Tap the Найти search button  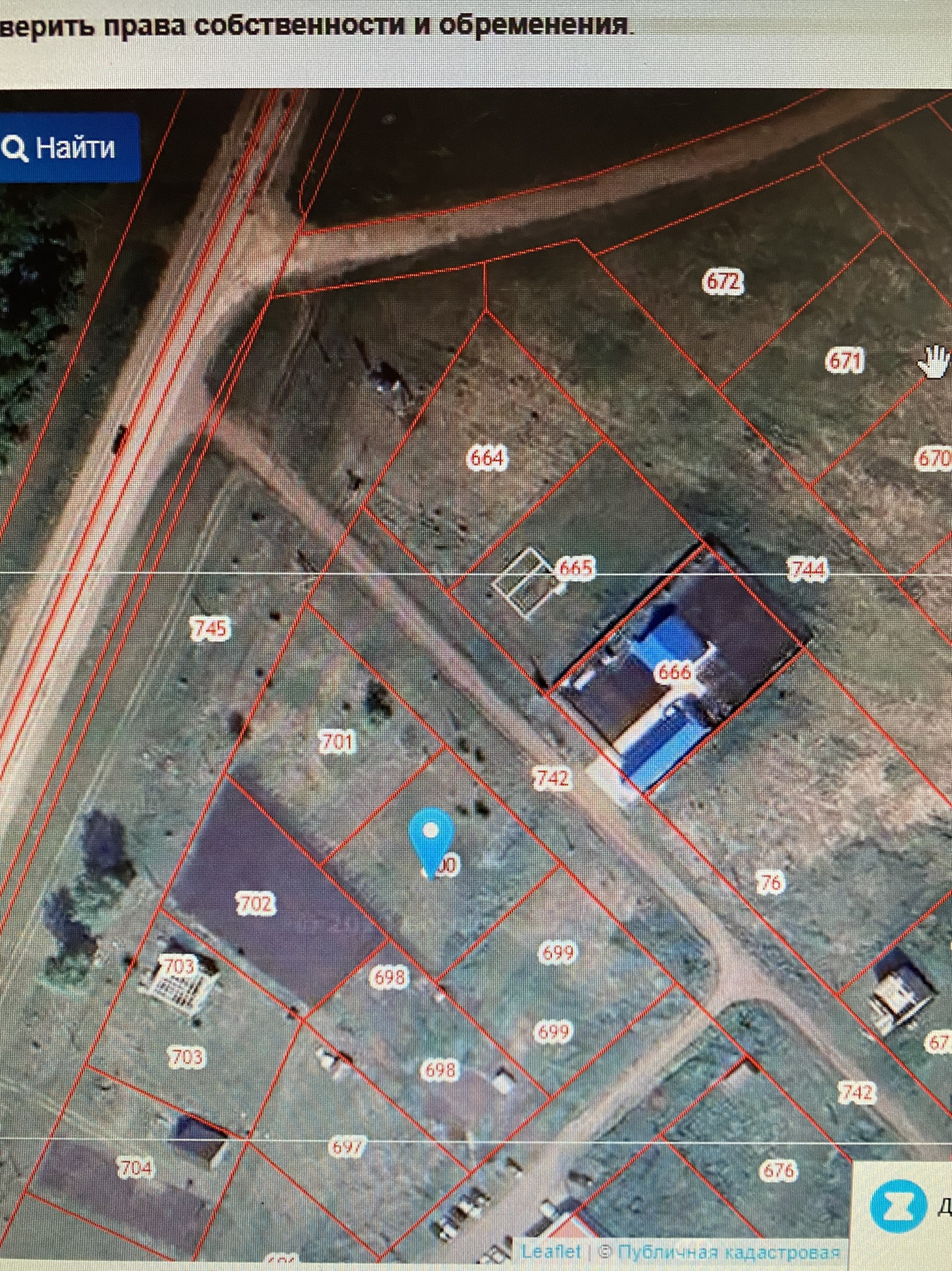[68, 148]
